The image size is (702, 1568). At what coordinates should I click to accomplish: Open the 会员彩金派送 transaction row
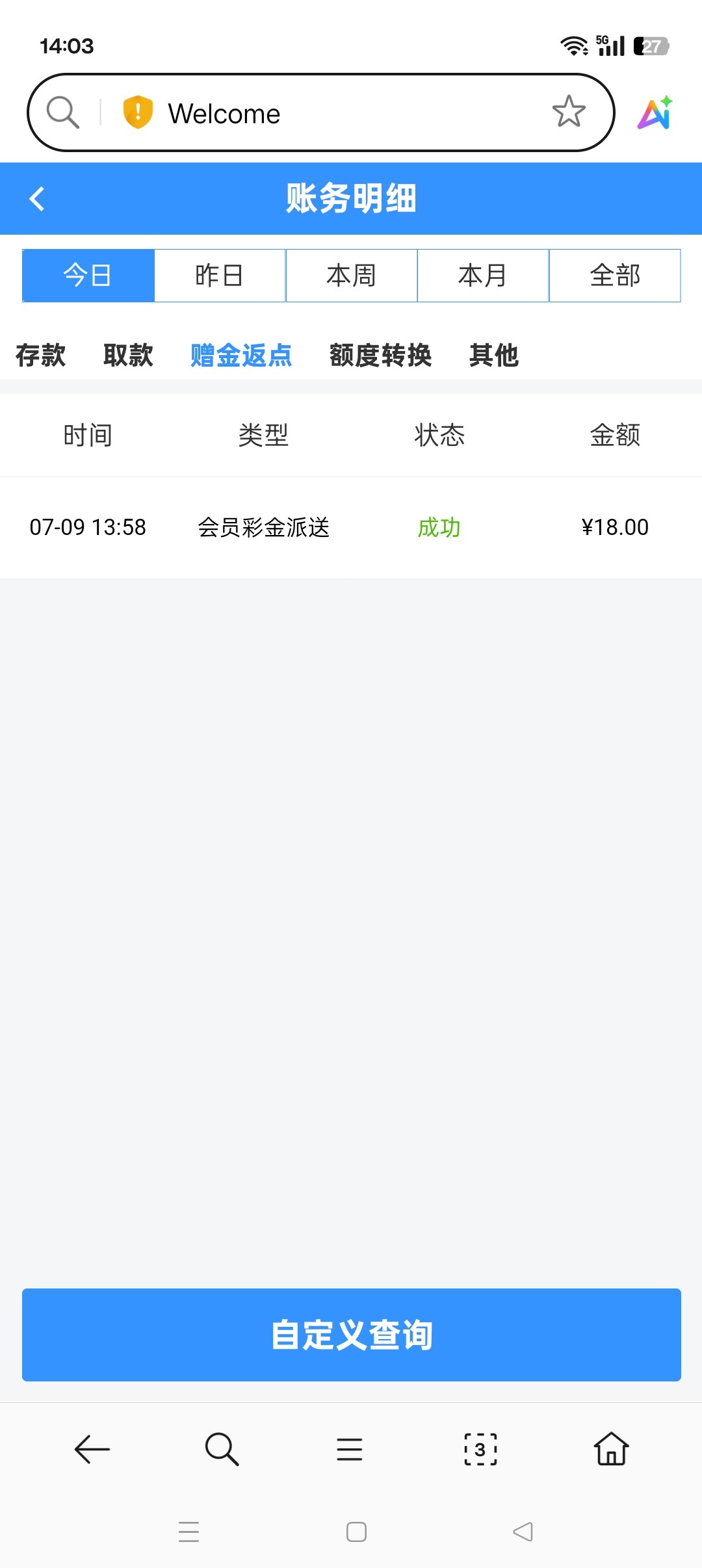[x=265, y=528]
